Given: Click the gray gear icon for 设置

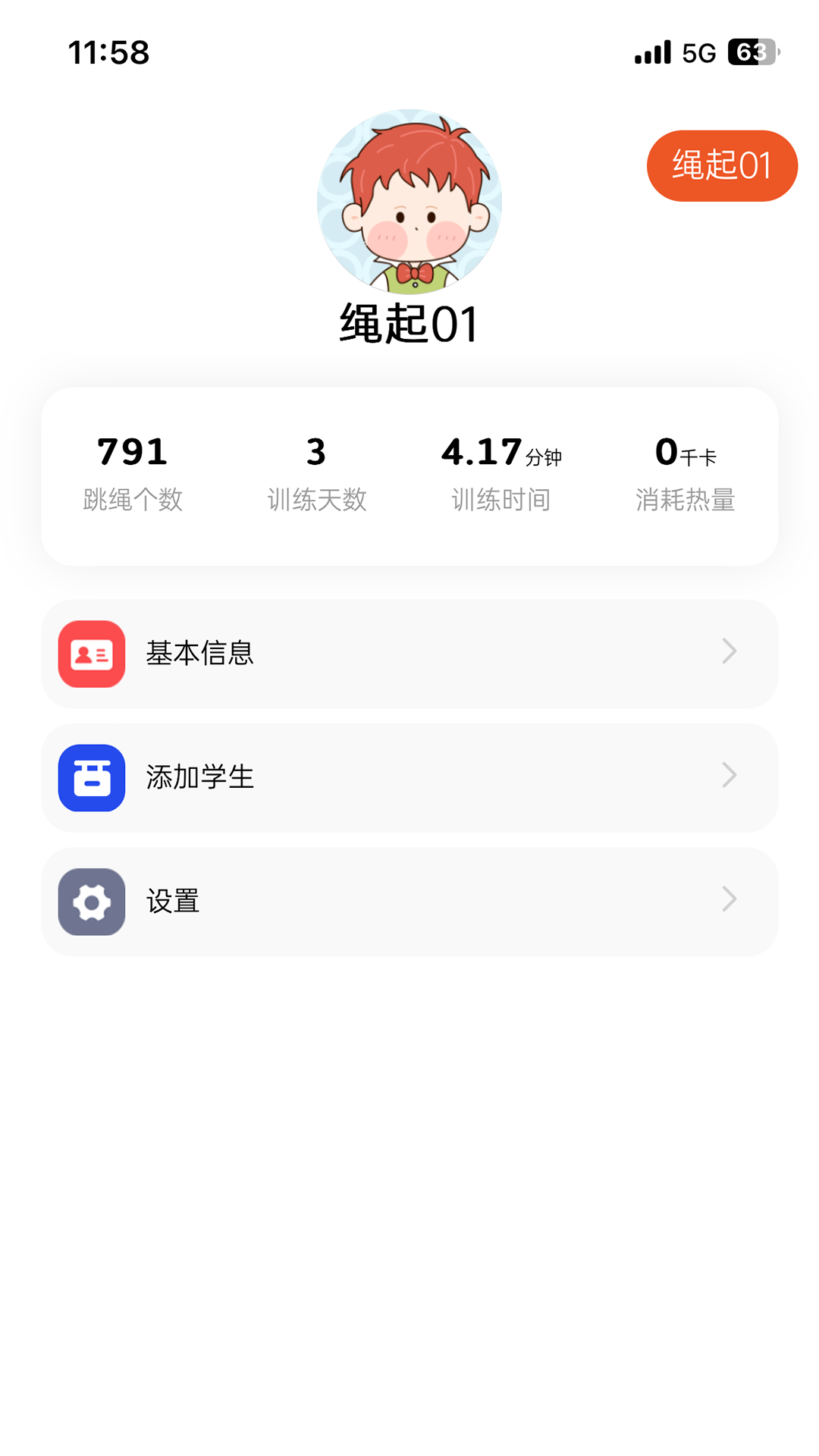Looking at the screenshot, I should click(91, 902).
